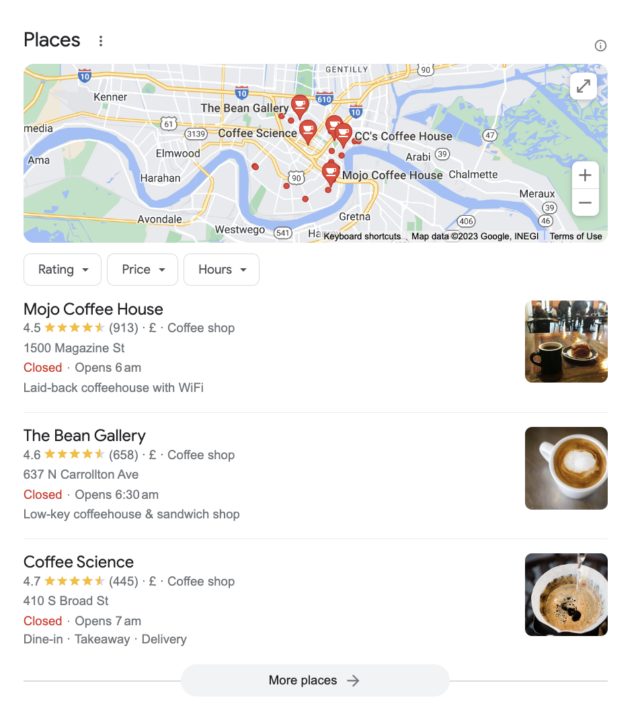Open the Hours filter dropdown
The height and width of the screenshot is (712, 640).
point(221,270)
